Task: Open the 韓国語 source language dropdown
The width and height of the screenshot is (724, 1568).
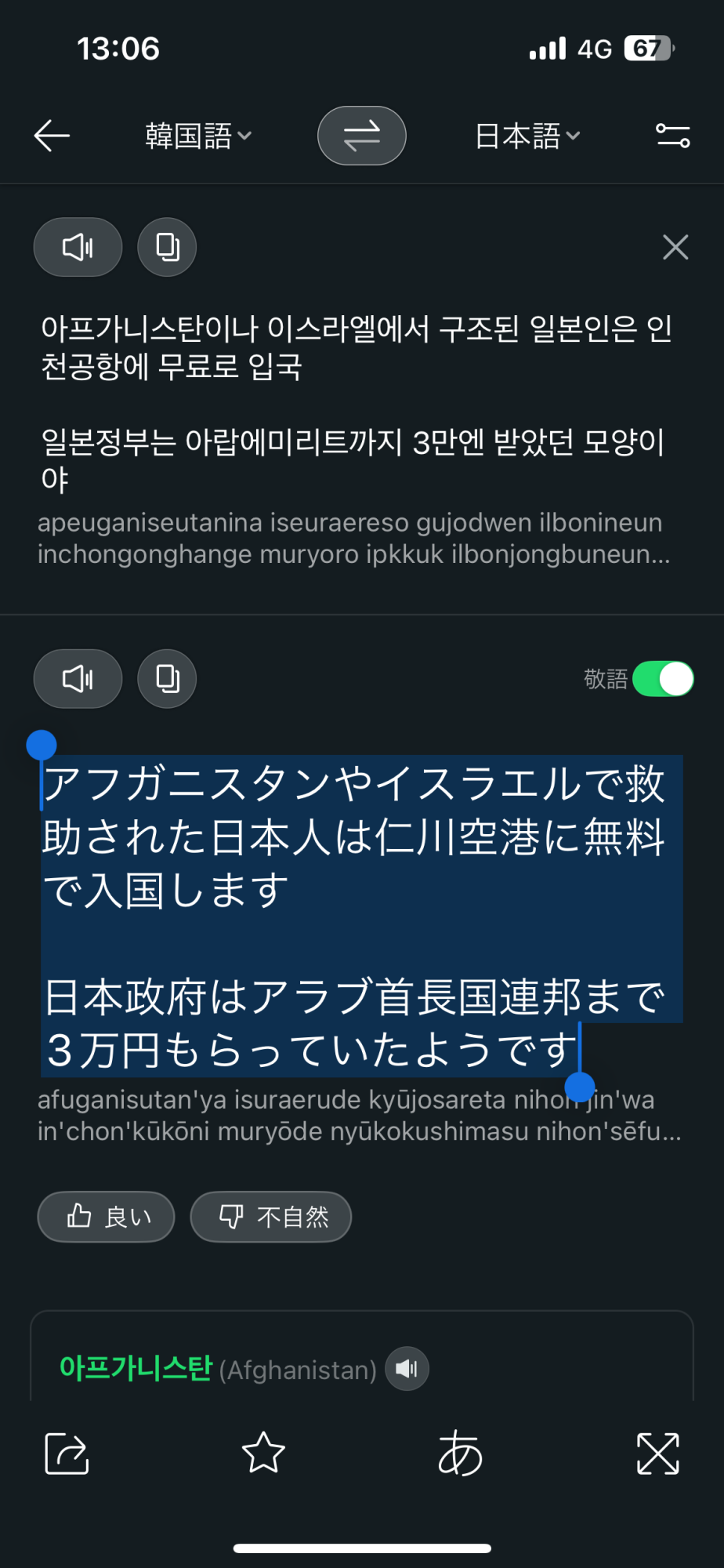Action: 198,136
